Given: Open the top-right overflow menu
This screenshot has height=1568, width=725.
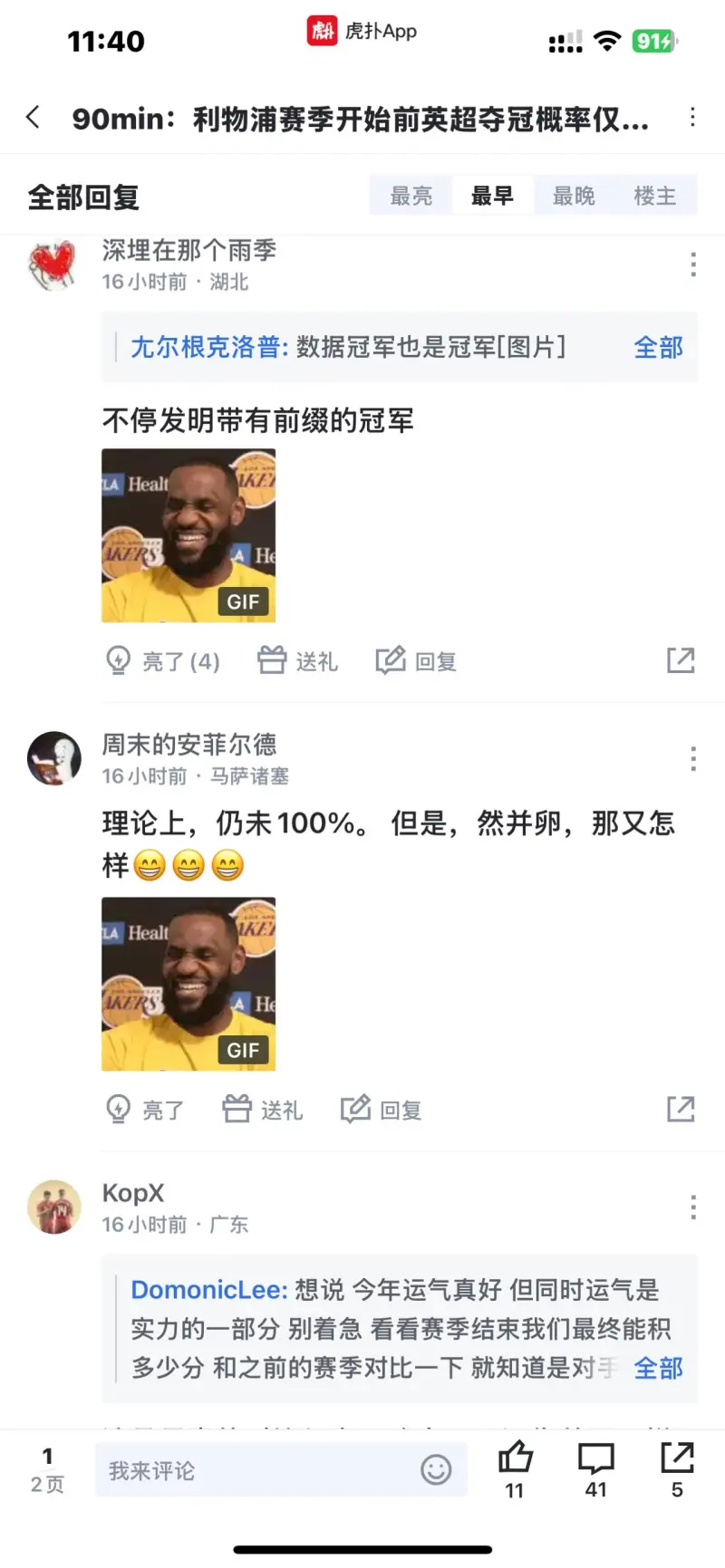Looking at the screenshot, I should 692,117.
